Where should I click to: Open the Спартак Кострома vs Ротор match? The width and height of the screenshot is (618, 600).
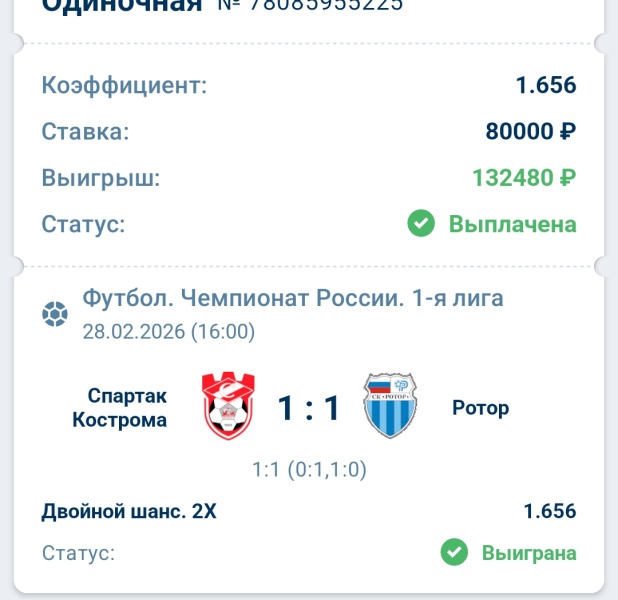click(x=308, y=408)
